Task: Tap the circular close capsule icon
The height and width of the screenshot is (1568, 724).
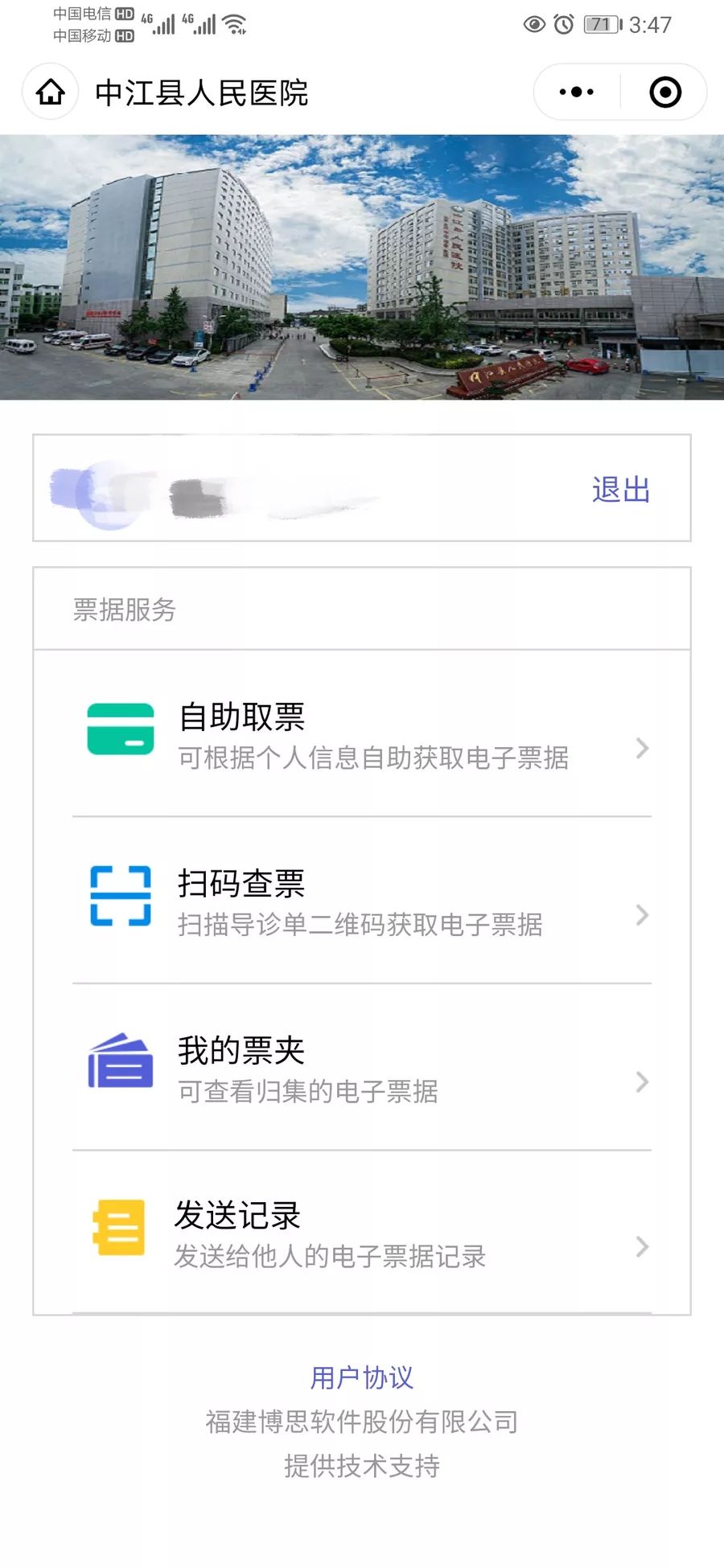Action: point(666,93)
